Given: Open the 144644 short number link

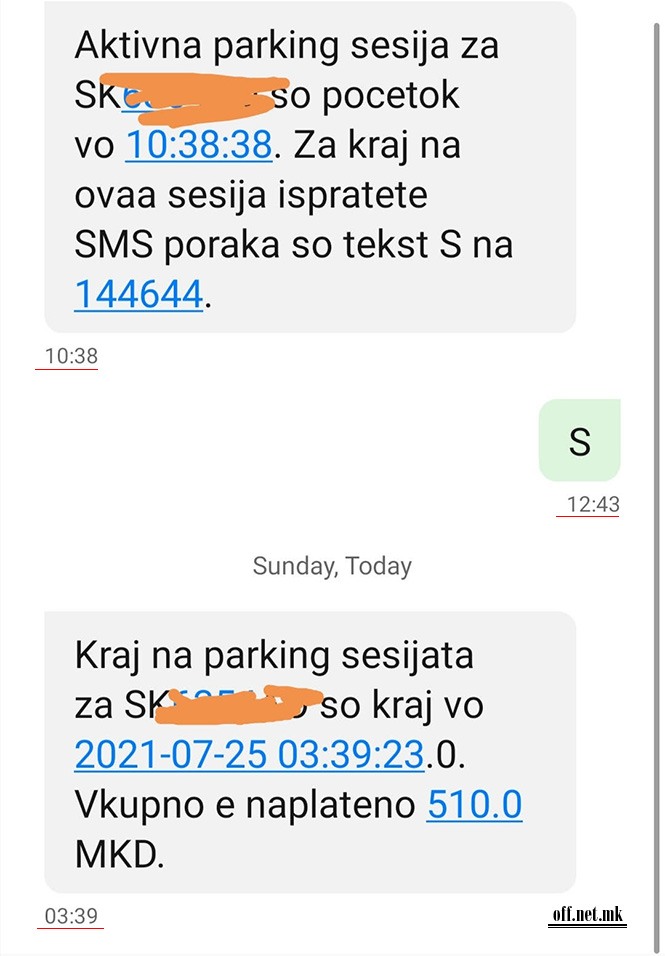Looking at the screenshot, I should point(139,293).
